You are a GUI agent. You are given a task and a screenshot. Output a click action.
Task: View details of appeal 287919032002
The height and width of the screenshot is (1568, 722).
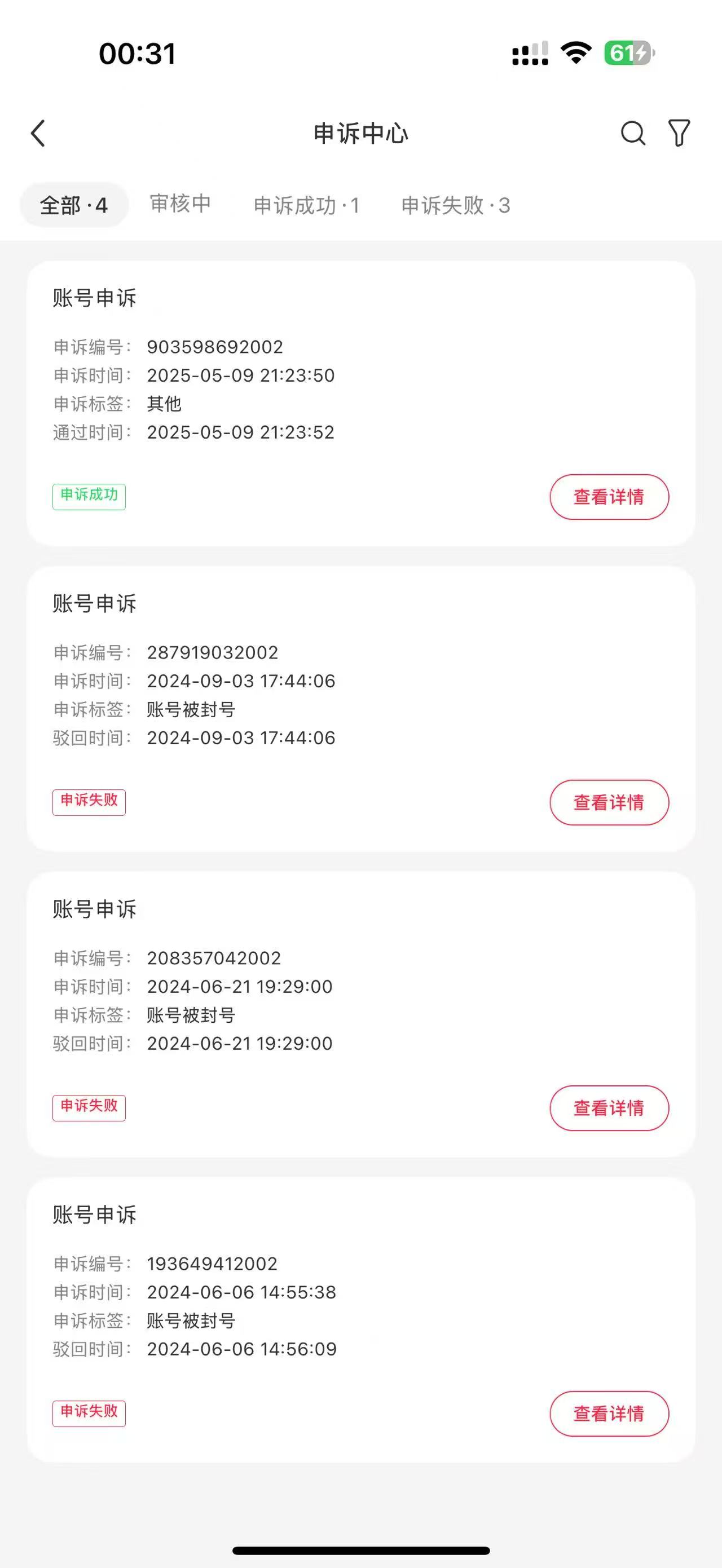click(x=609, y=802)
